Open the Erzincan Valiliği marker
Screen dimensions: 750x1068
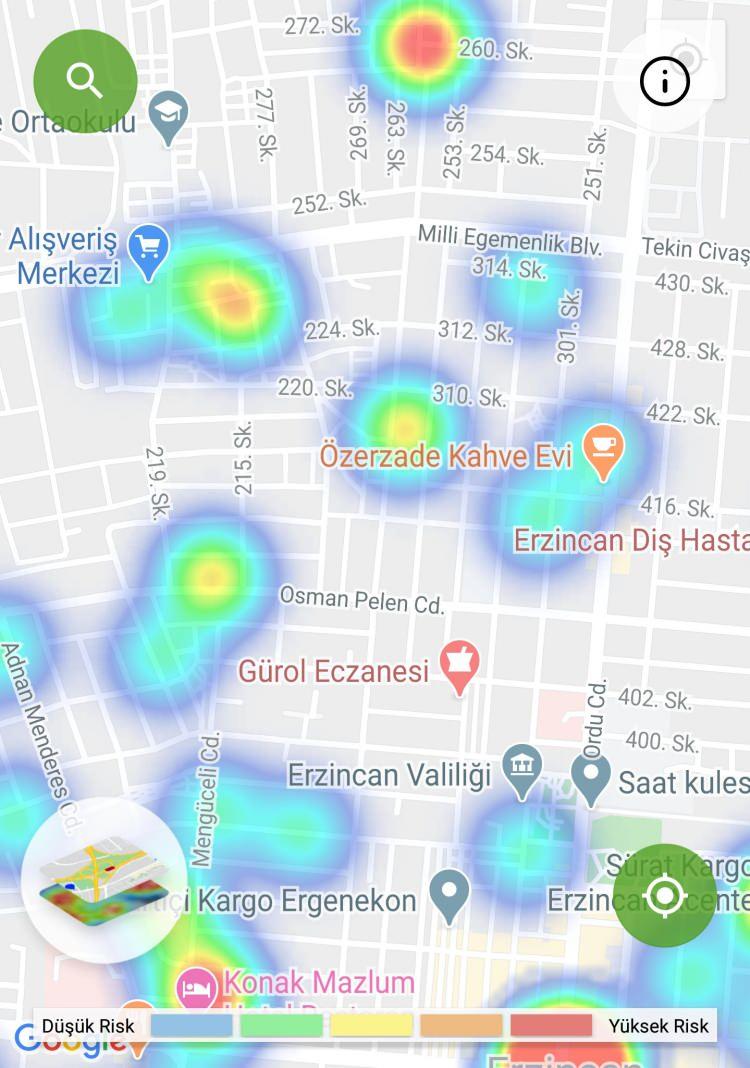point(522,771)
